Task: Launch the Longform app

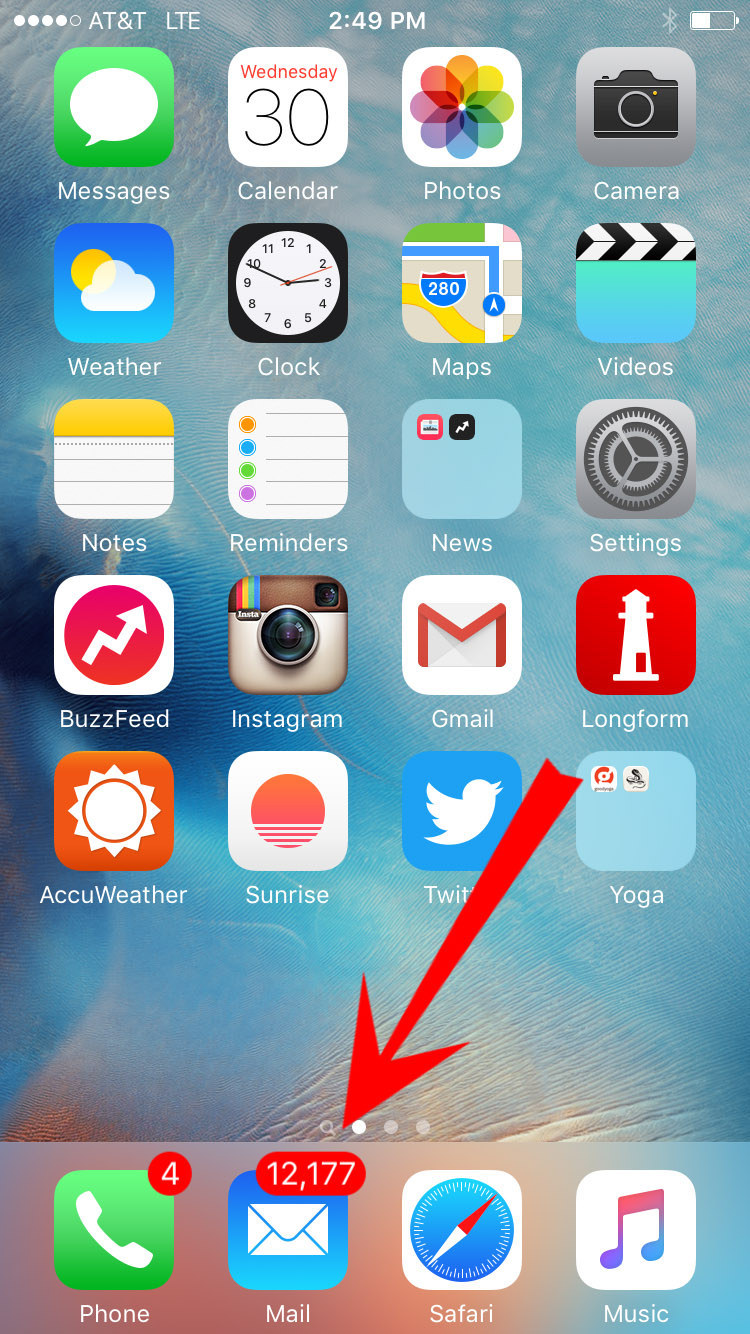Action: (x=636, y=635)
